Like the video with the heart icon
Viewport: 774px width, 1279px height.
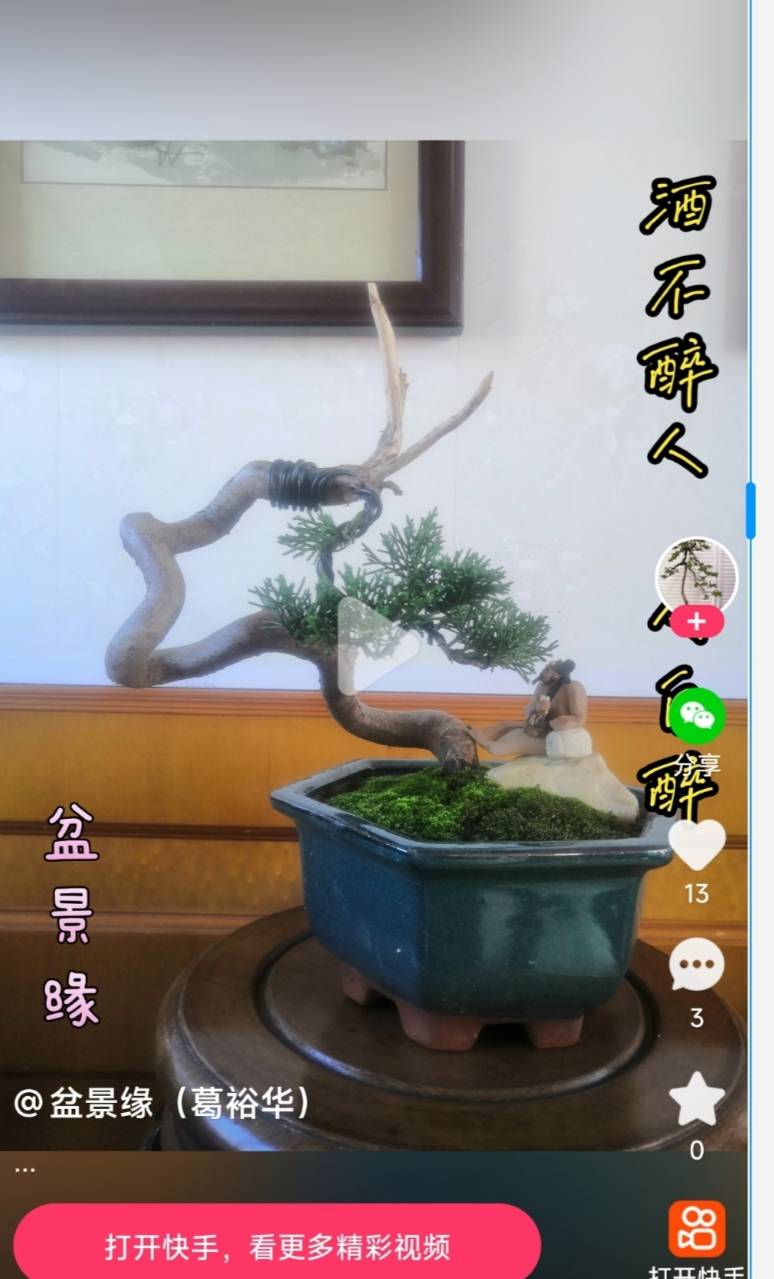point(696,843)
